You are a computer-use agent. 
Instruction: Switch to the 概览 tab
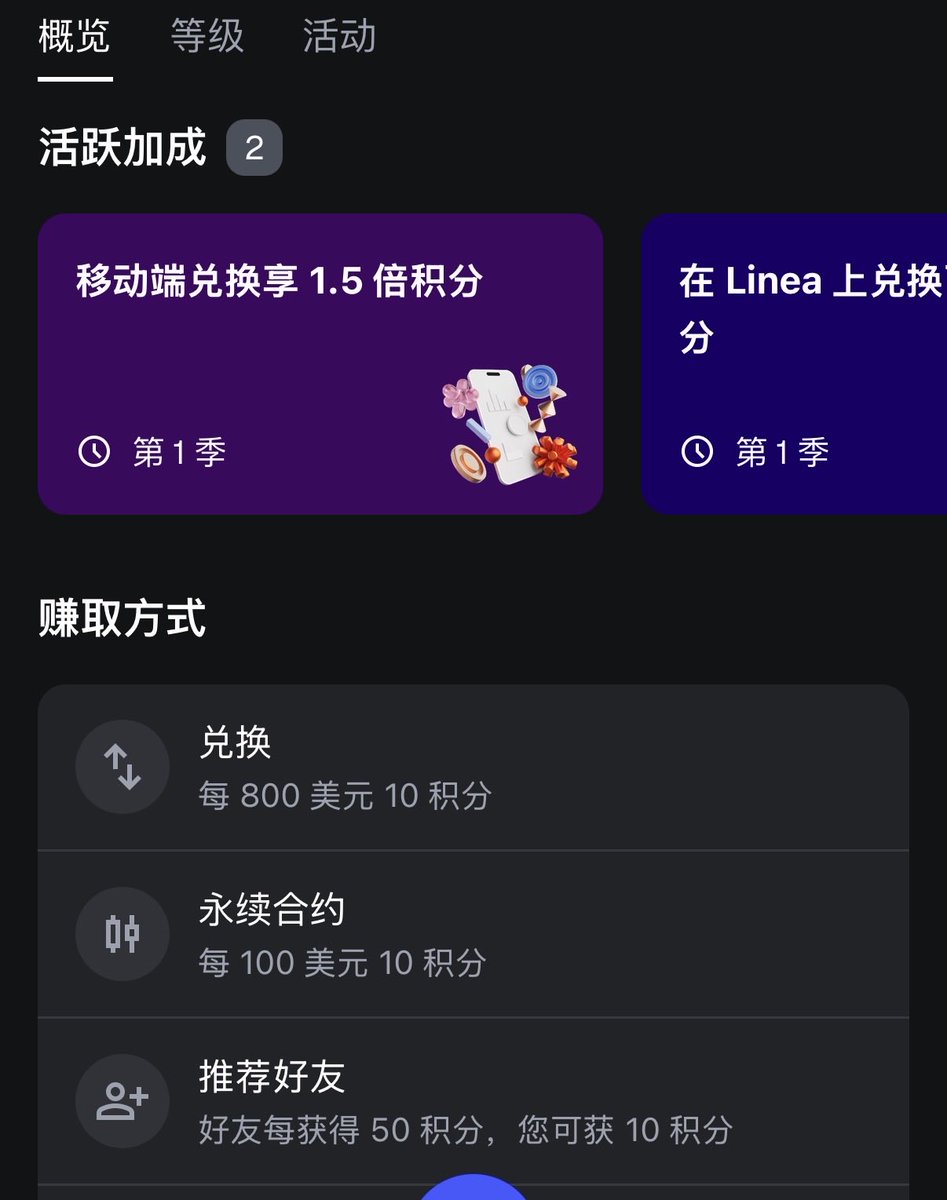click(74, 37)
